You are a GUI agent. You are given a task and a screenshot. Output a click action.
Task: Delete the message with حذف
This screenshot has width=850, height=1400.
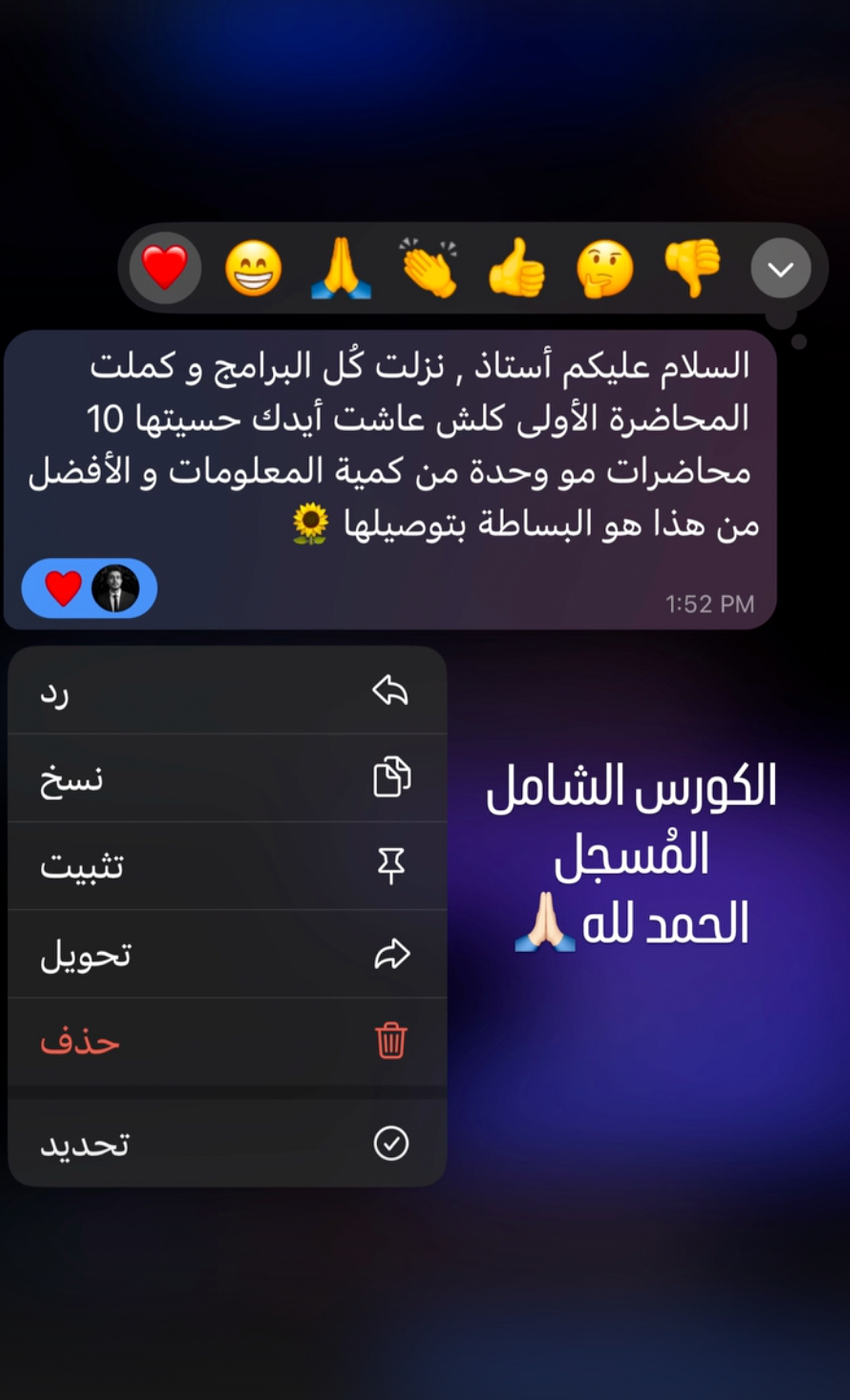(x=227, y=1041)
